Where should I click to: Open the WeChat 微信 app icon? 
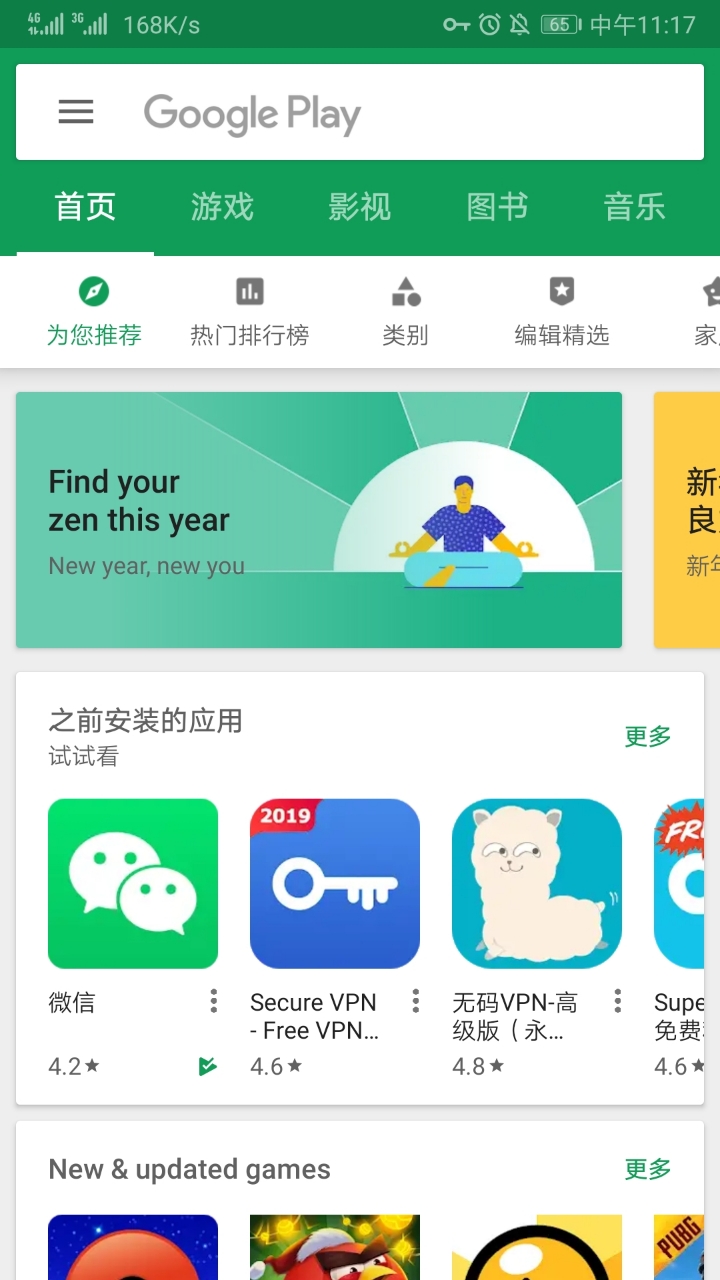tap(133, 884)
